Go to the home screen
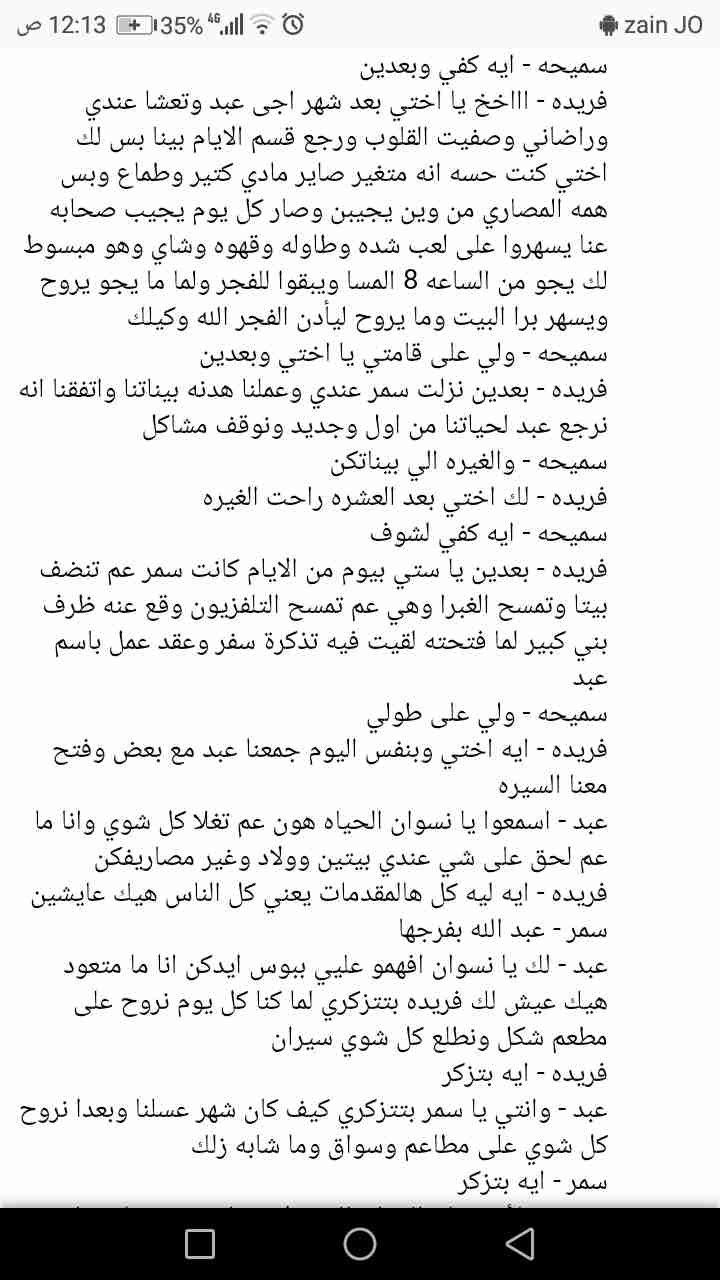Screen dimensions: 720x1280 click(x=360, y=1243)
